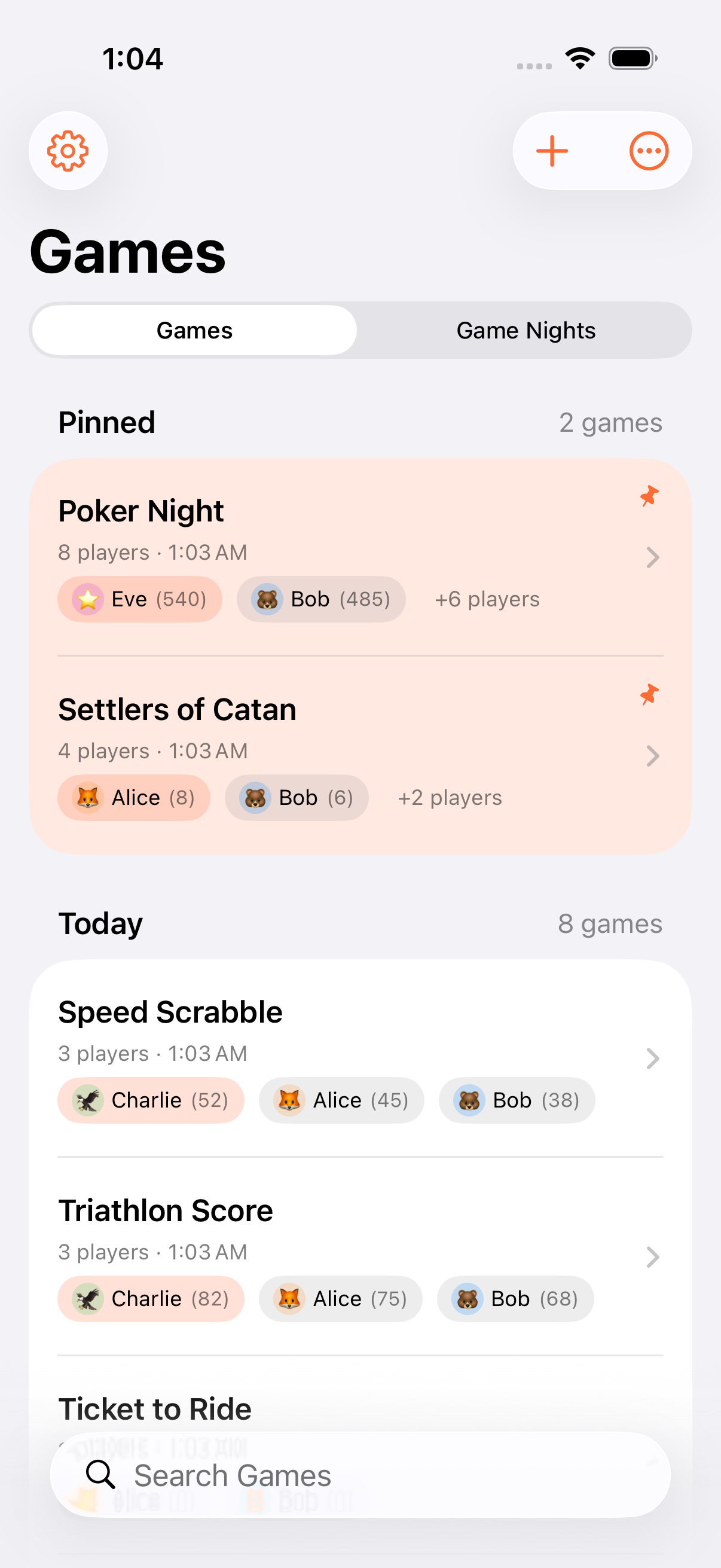This screenshot has height=1568, width=721.
Task: Open Poker Night via its chevron
Action: (652, 557)
